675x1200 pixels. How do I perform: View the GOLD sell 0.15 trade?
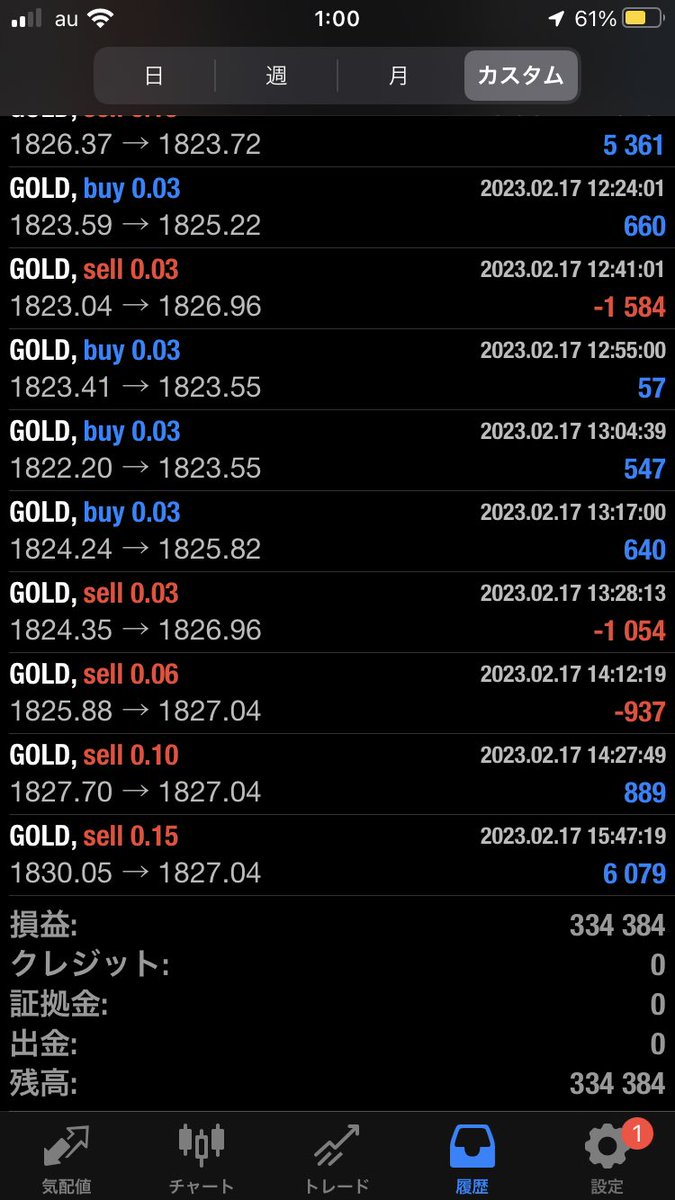pyautogui.click(x=337, y=855)
